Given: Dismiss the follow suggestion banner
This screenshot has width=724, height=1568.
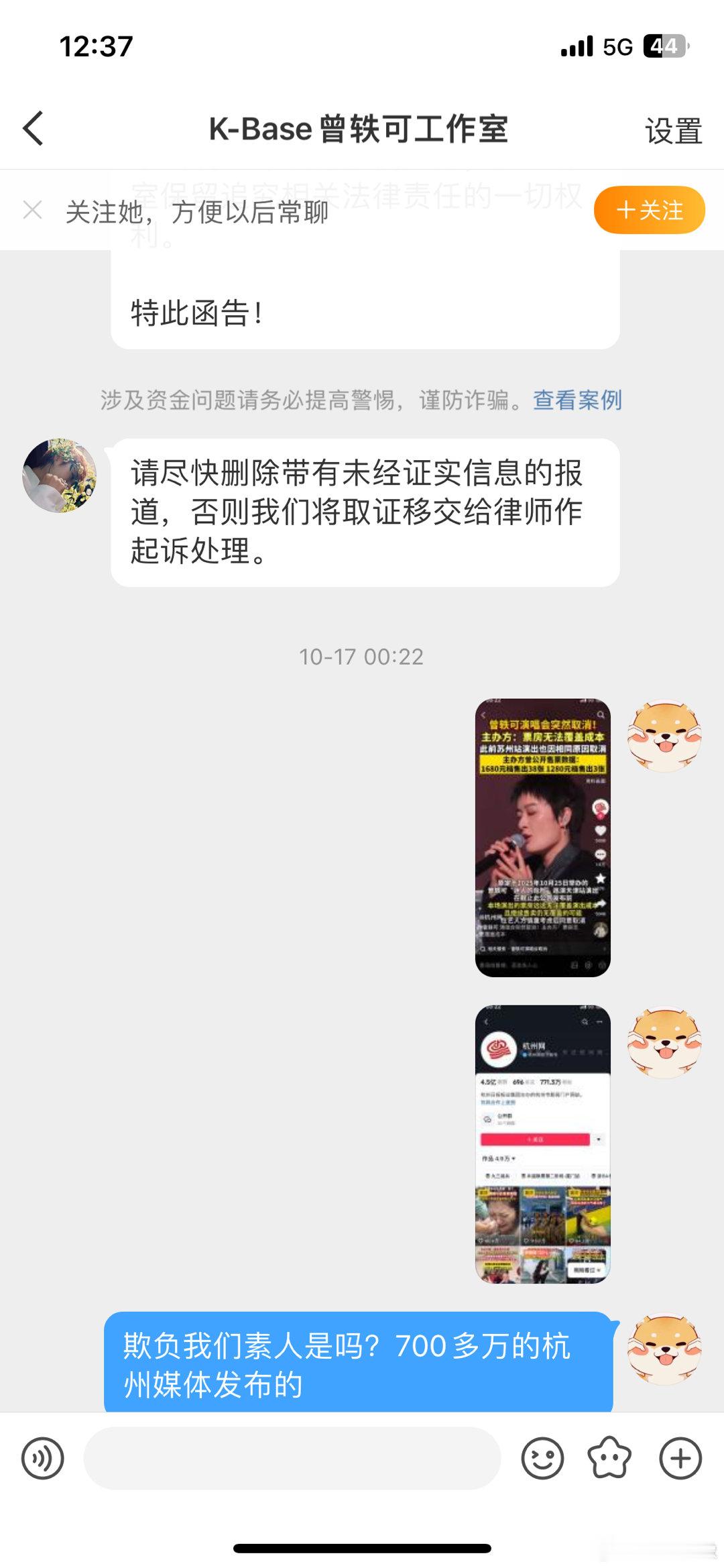Looking at the screenshot, I should pyautogui.click(x=33, y=211).
